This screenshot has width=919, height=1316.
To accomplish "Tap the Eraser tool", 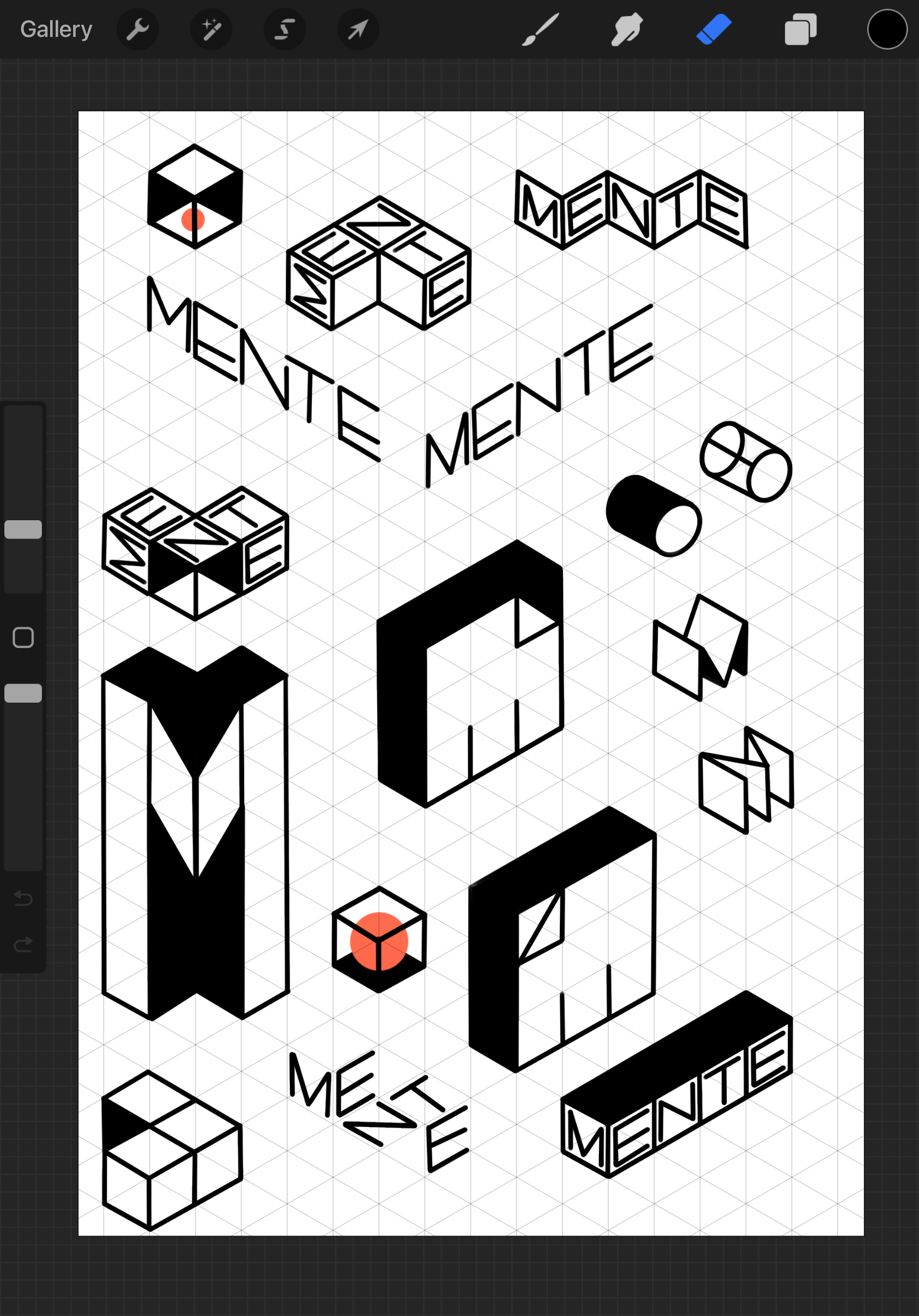I will pos(714,29).
